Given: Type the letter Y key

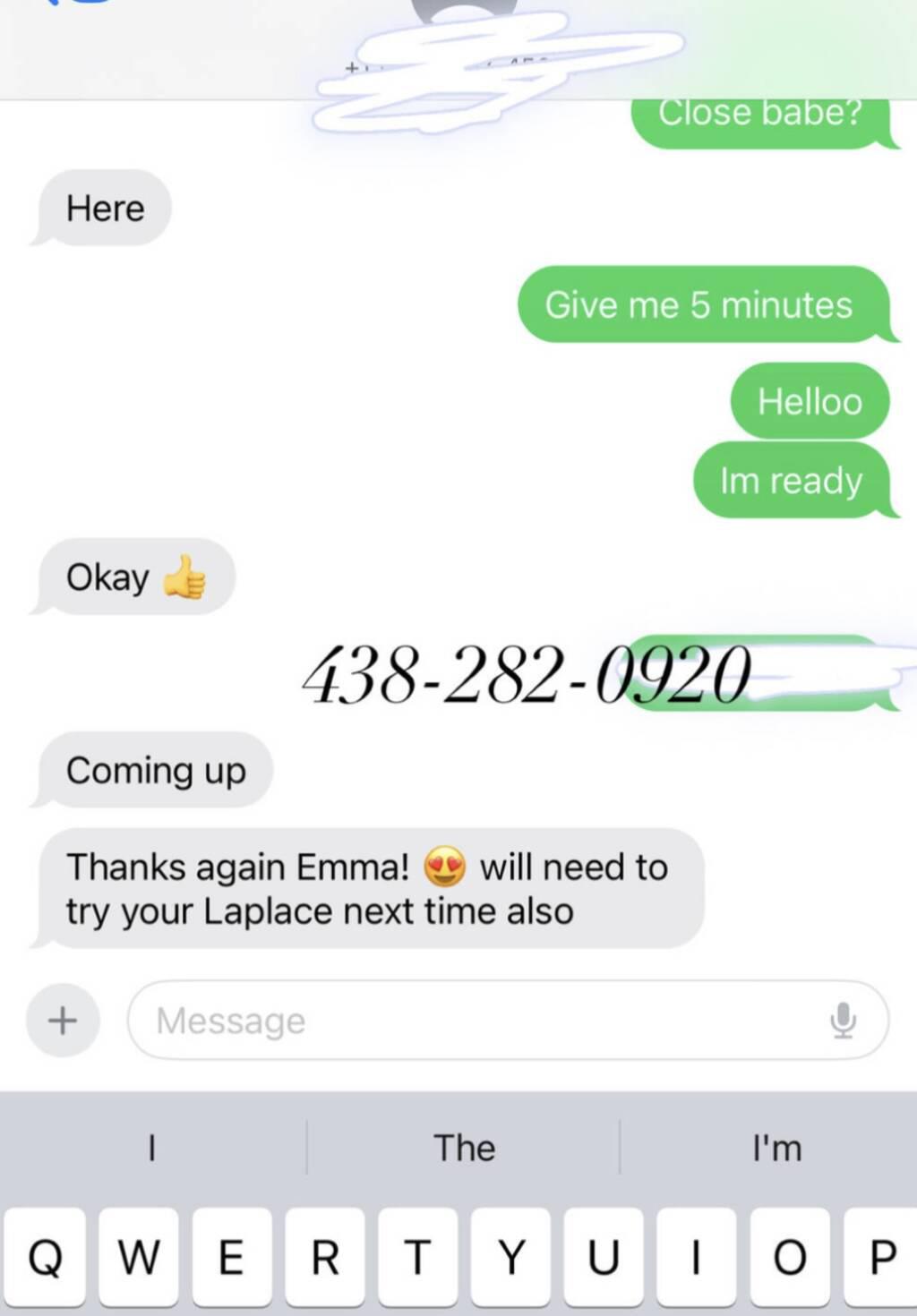Looking at the screenshot, I should click(510, 1257).
